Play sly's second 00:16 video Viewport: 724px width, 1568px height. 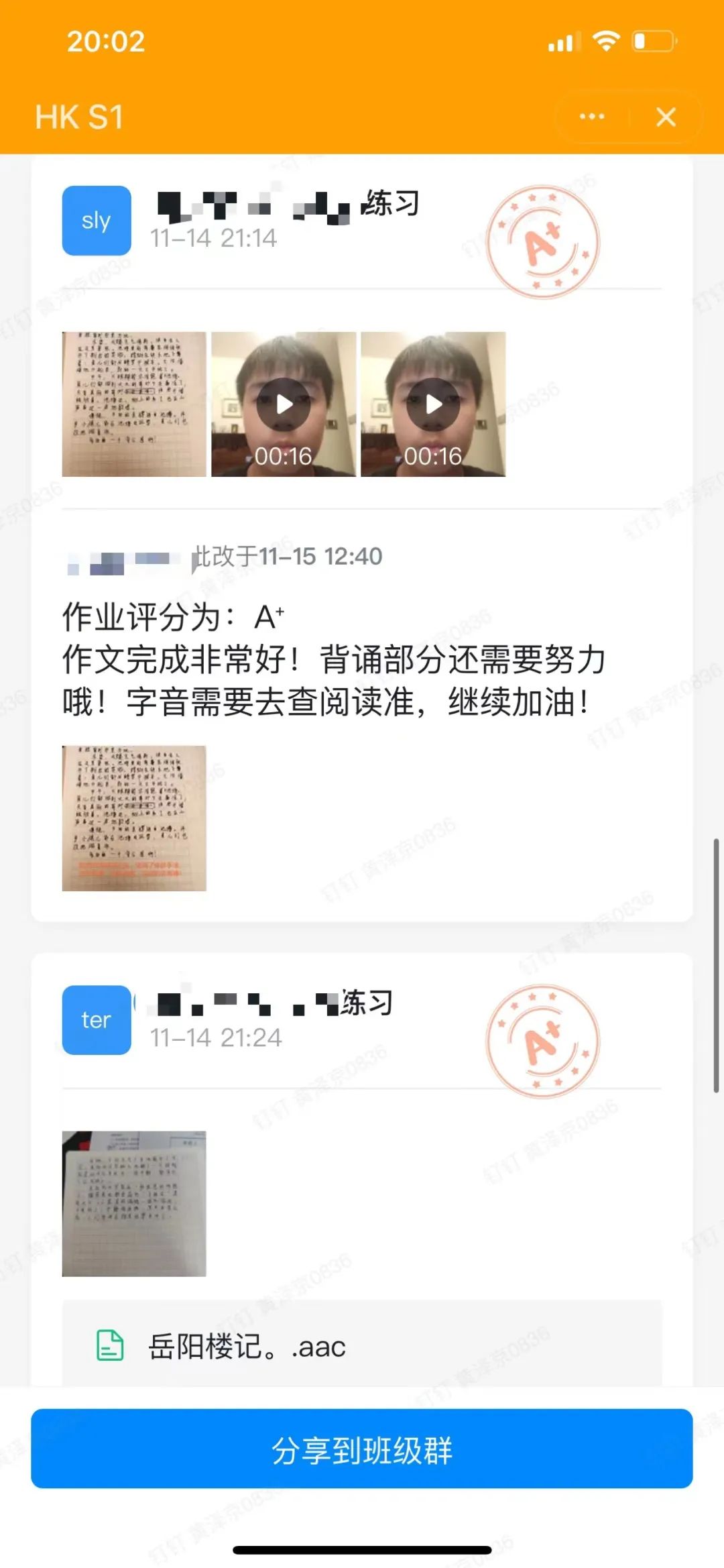point(433,404)
